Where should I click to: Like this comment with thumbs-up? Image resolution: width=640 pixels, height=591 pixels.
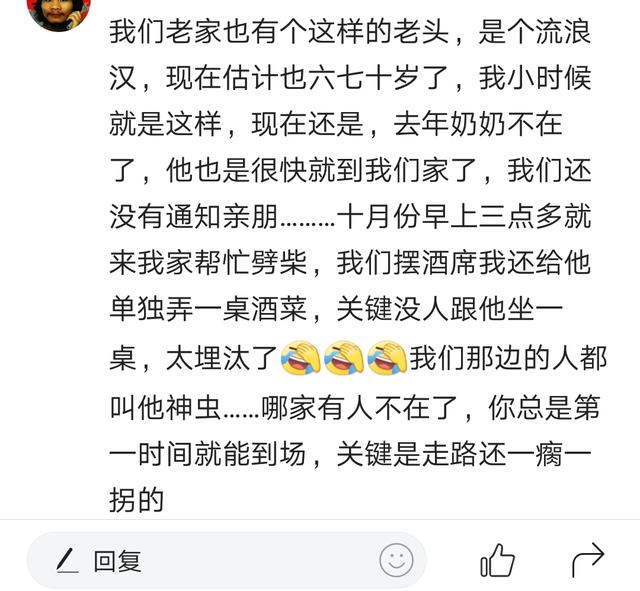point(497,560)
